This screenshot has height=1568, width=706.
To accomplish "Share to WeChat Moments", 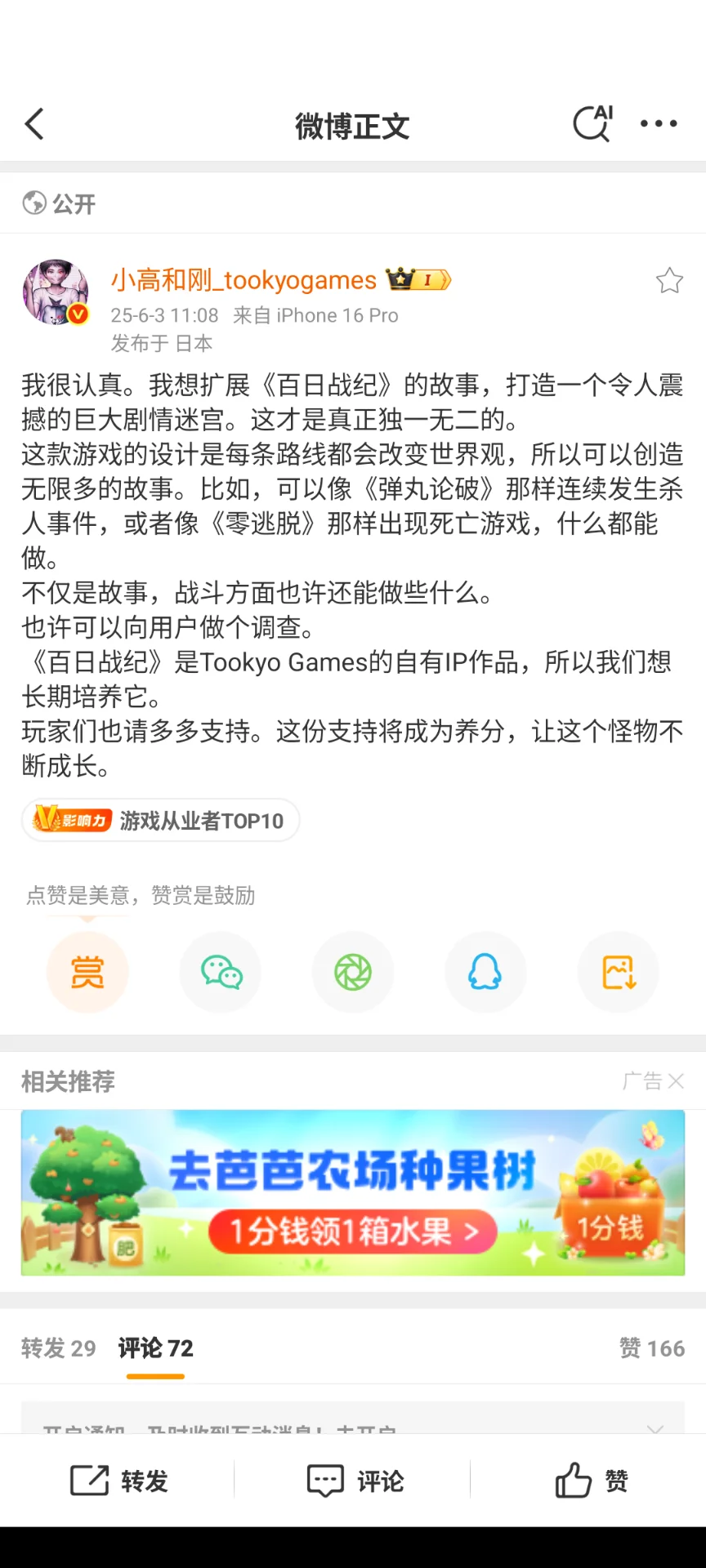I will click(353, 972).
